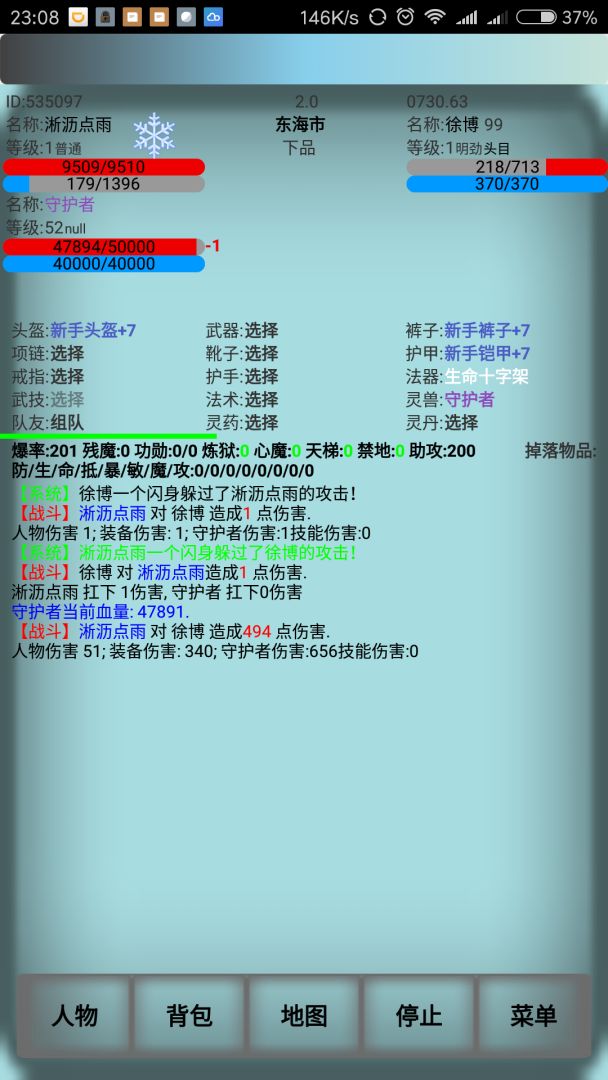Tap the 停止 stop button

419,1016
